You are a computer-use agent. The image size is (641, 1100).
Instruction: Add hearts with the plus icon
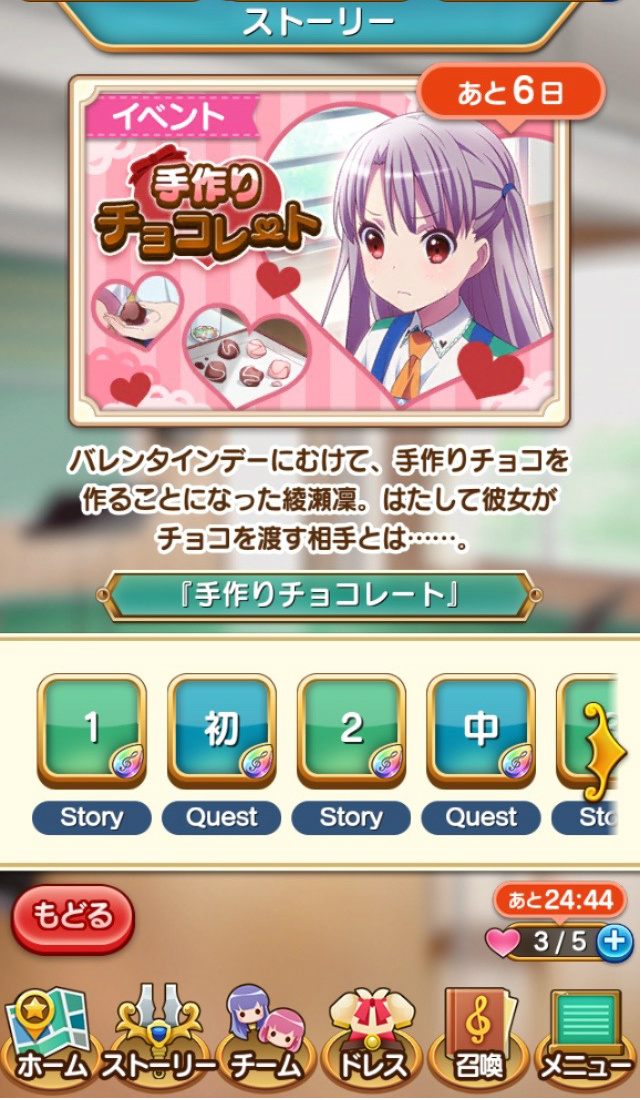pyautogui.click(x=615, y=941)
